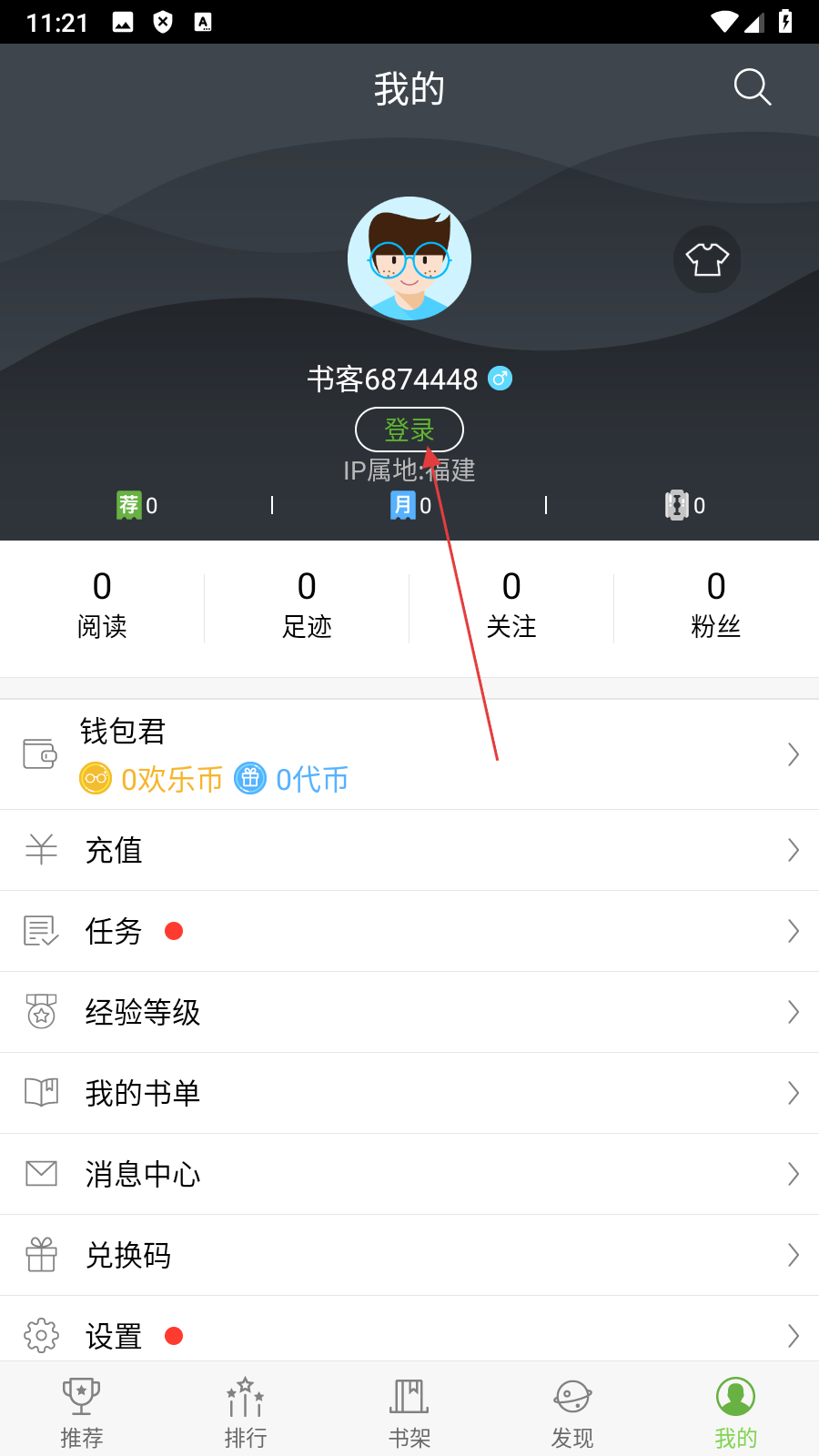Open 兑换码 redeem code
Viewport: 819px width, 1456px height.
[409, 1255]
